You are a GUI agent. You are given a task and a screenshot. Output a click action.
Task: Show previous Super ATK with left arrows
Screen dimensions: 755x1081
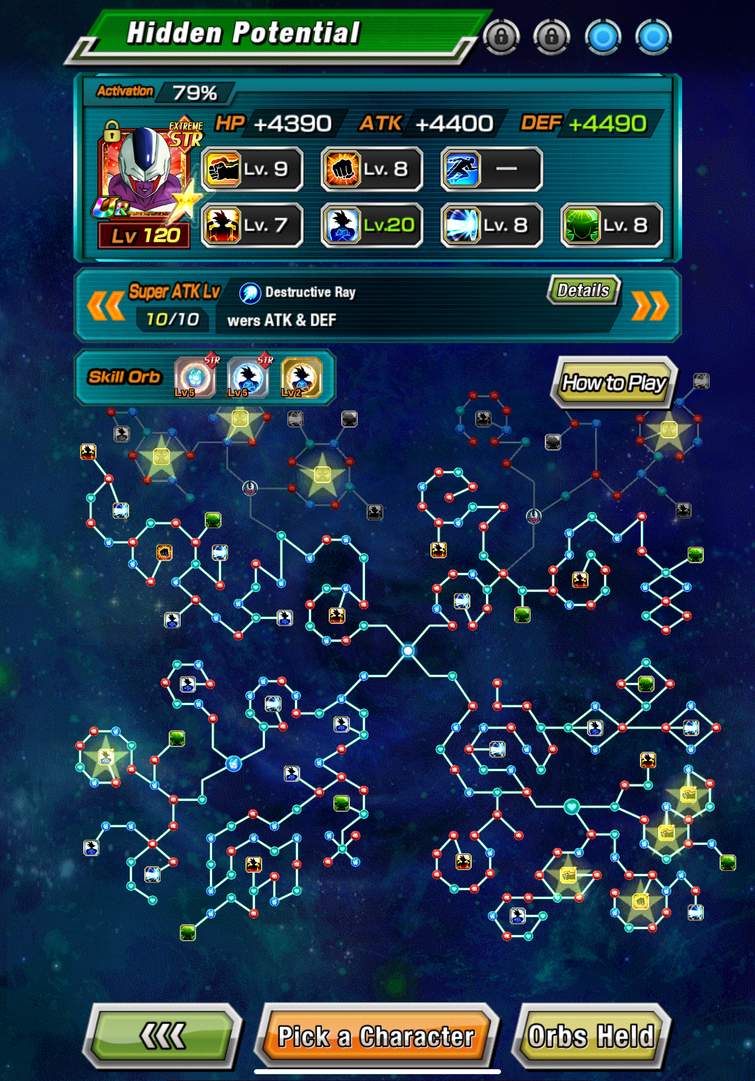click(105, 306)
